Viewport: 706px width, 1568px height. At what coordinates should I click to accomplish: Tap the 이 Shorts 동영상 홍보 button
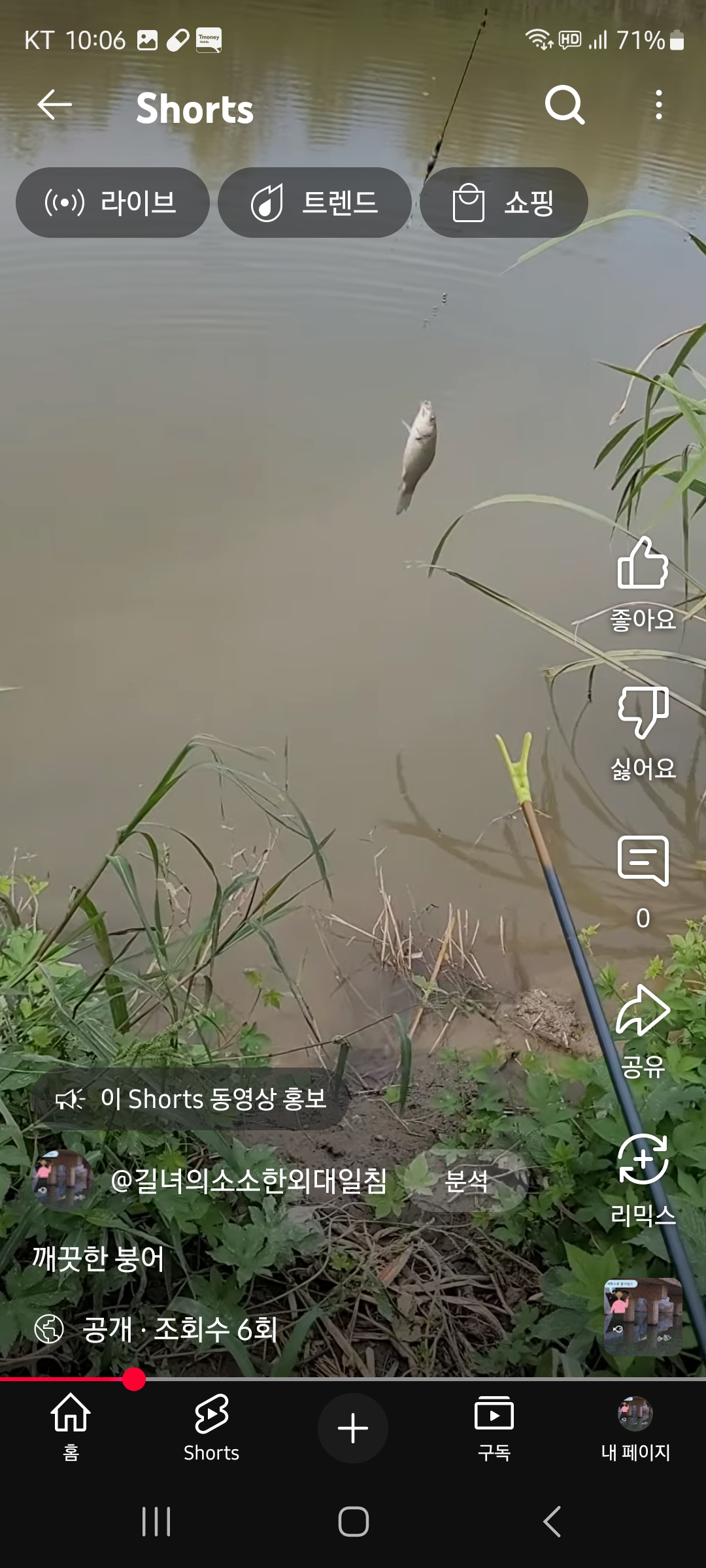(191, 1099)
